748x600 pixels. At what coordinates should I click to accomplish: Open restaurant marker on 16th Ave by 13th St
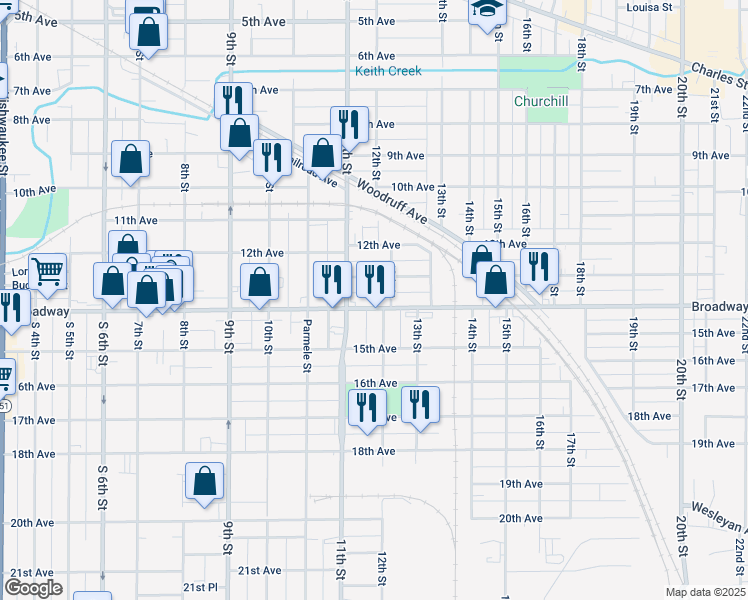[420, 408]
